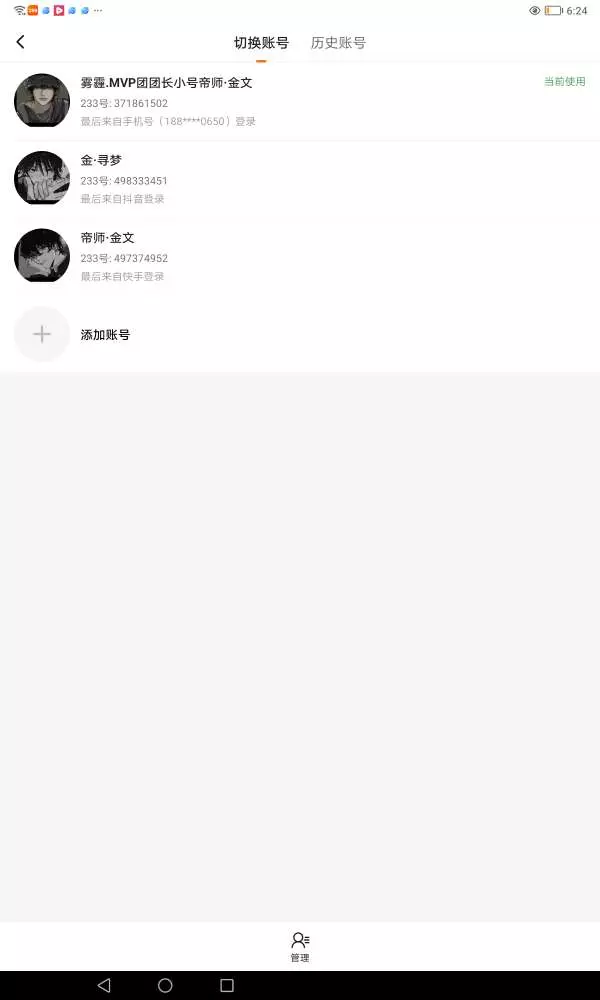
Task: Go back using the top-left arrow
Action: click(x=20, y=42)
